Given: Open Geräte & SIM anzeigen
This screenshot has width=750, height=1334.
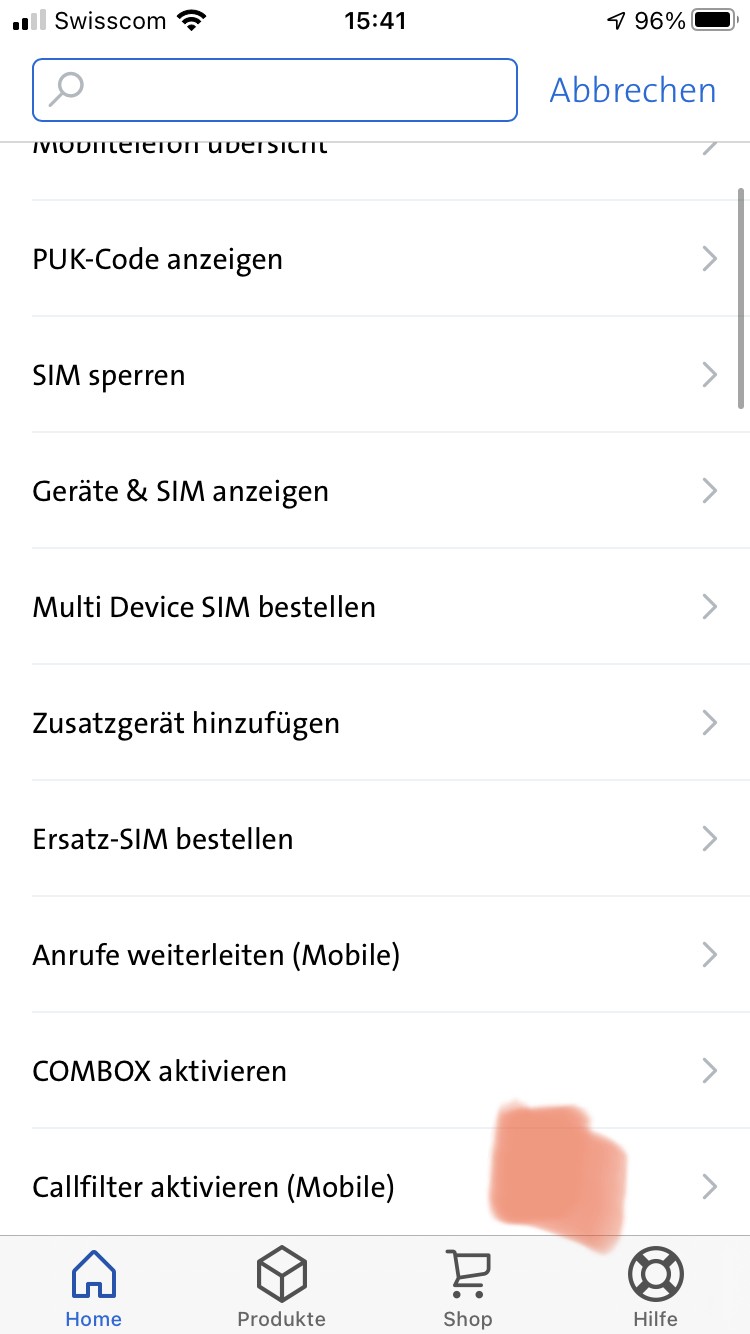Looking at the screenshot, I should coord(374,491).
